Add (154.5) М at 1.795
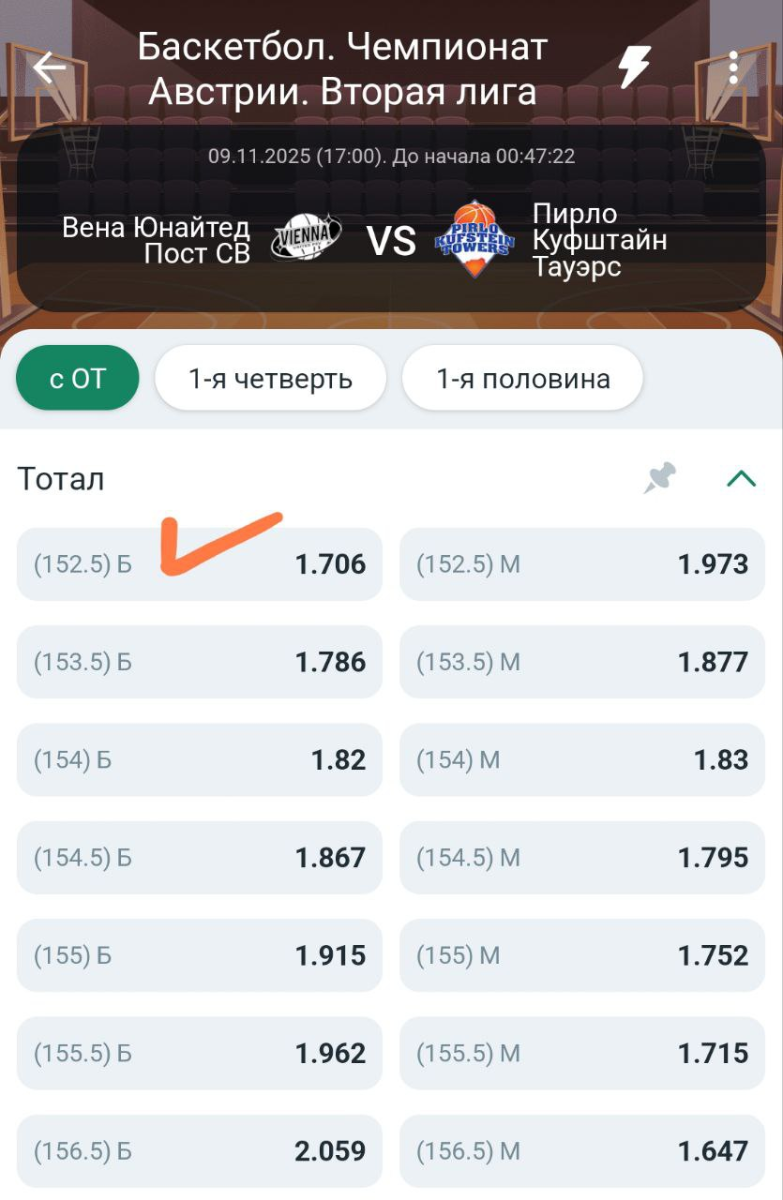Image resolution: width=783 pixels, height=1200 pixels. [582, 857]
